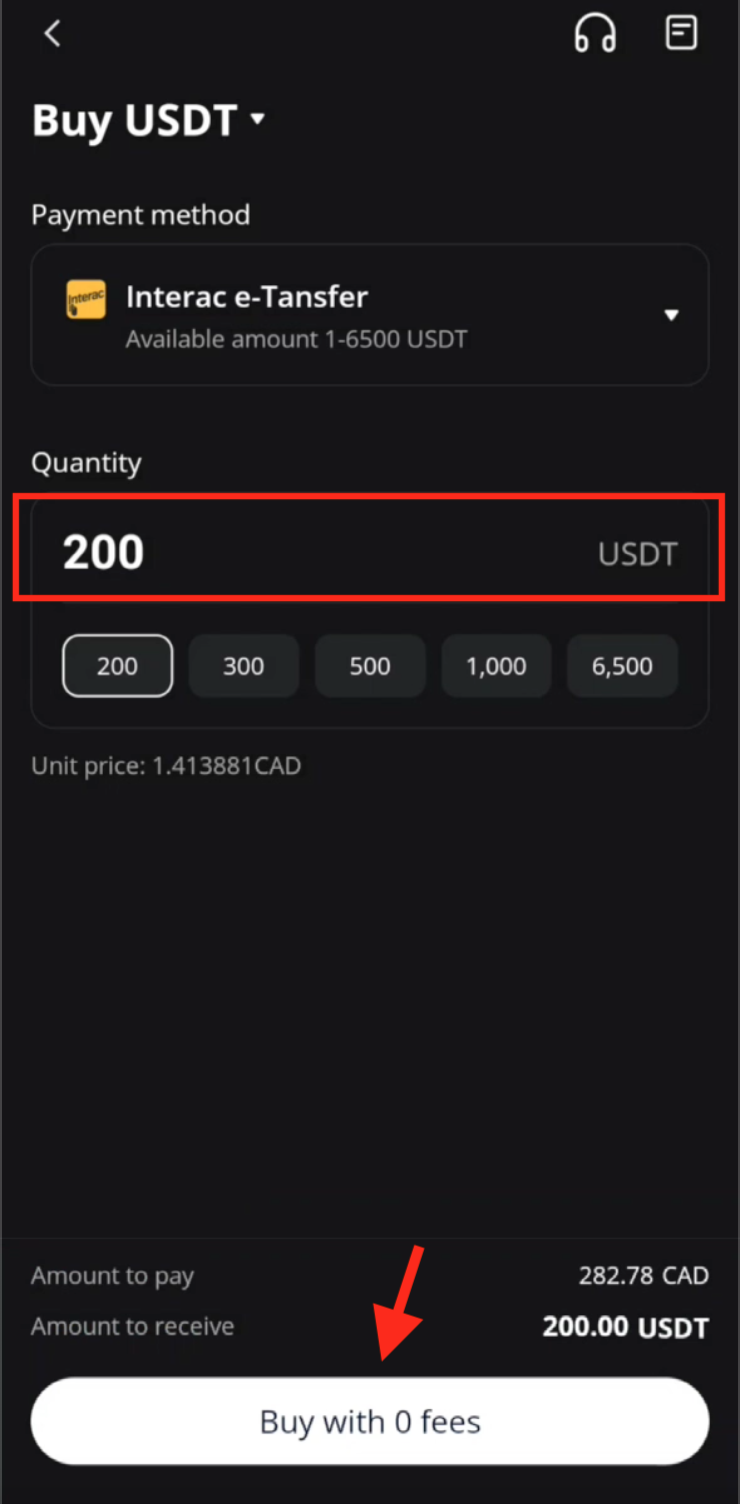Pick the 1,000 quantity chip
The image size is (740, 1504).
pyautogui.click(x=496, y=666)
